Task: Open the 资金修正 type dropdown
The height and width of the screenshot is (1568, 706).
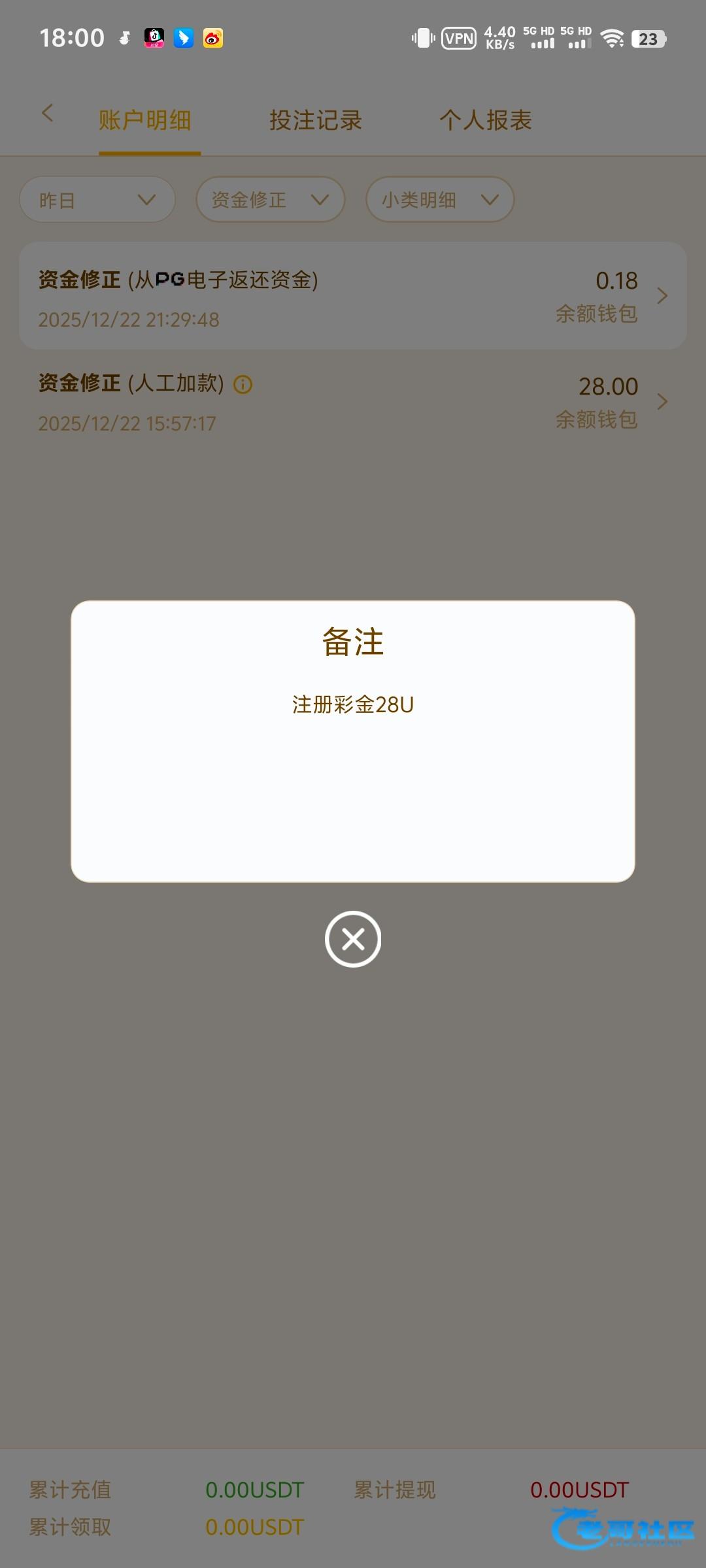Action: 270,200
